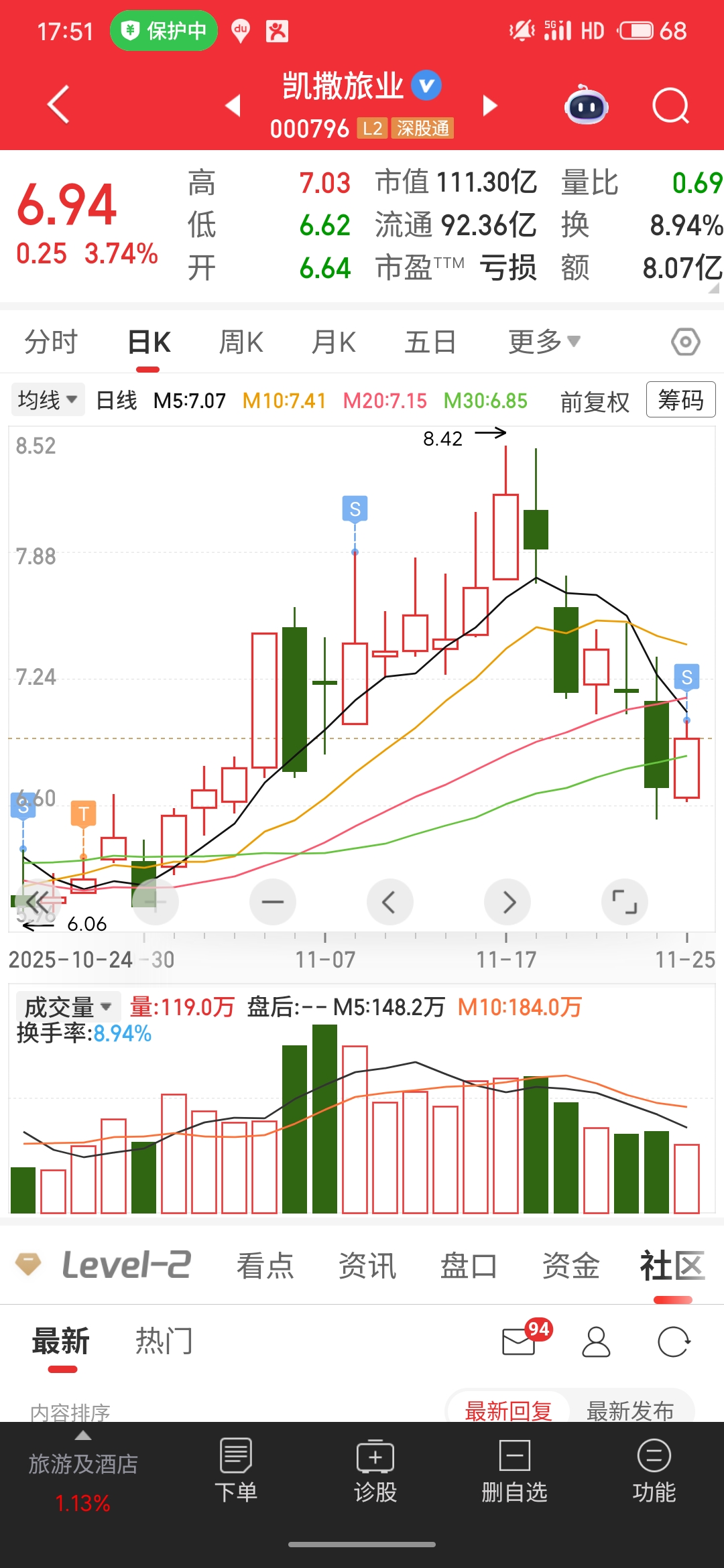Screen dimensions: 724x1568
Task: Expand the chart to fullscreen
Action: (x=625, y=902)
